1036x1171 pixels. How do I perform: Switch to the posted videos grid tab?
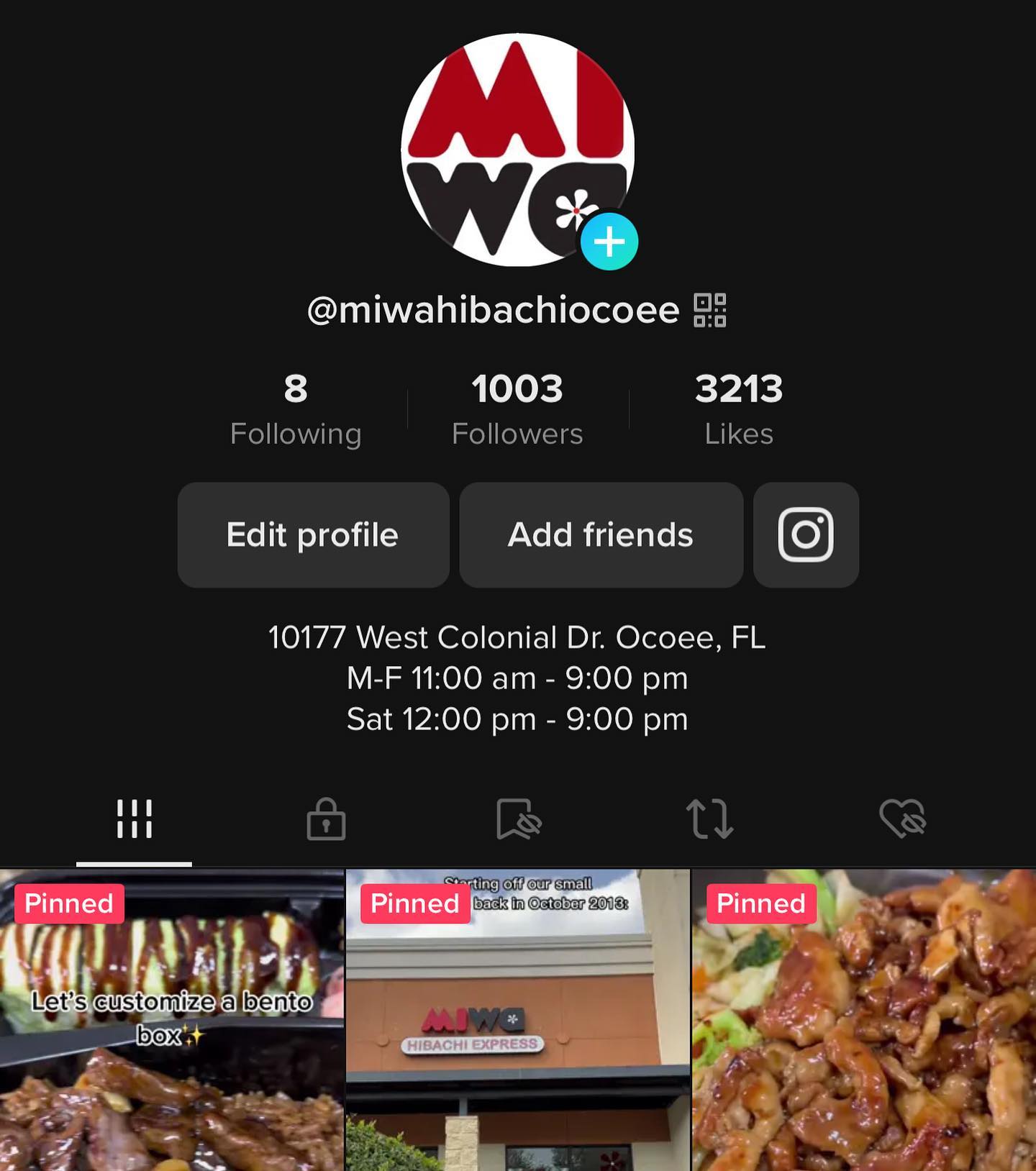tap(135, 819)
